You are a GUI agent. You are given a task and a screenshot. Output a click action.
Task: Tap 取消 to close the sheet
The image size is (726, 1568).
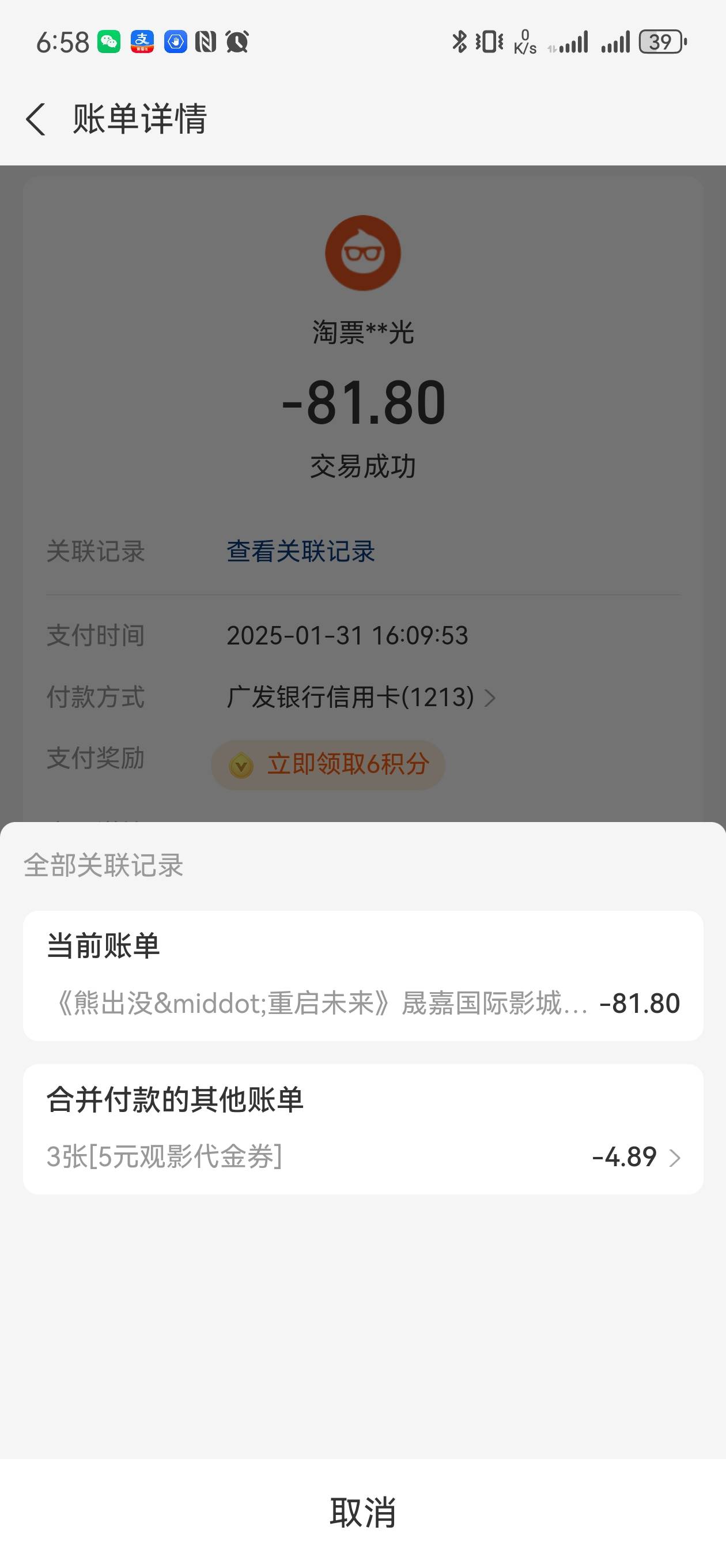tap(364, 1513)
